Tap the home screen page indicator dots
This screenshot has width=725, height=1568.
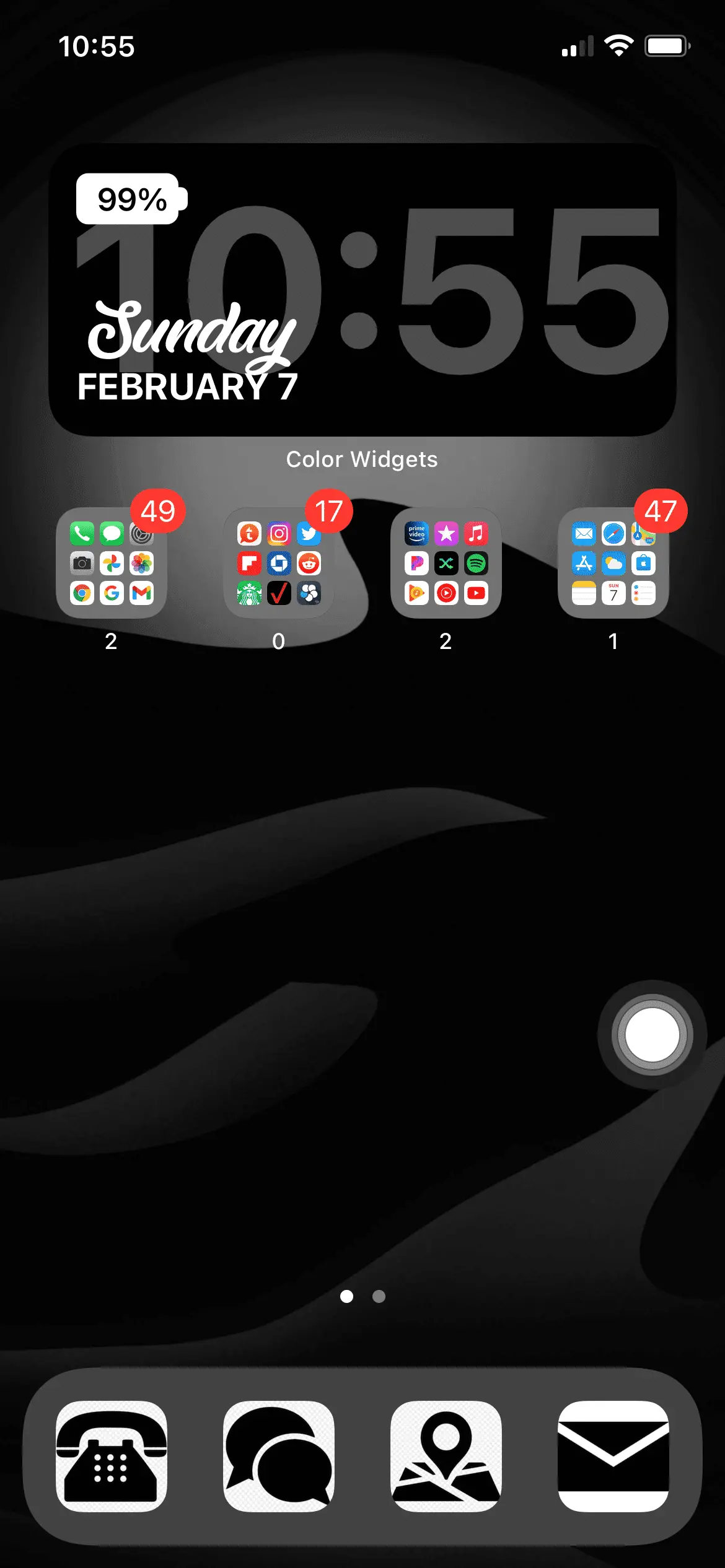point(362,1296)
